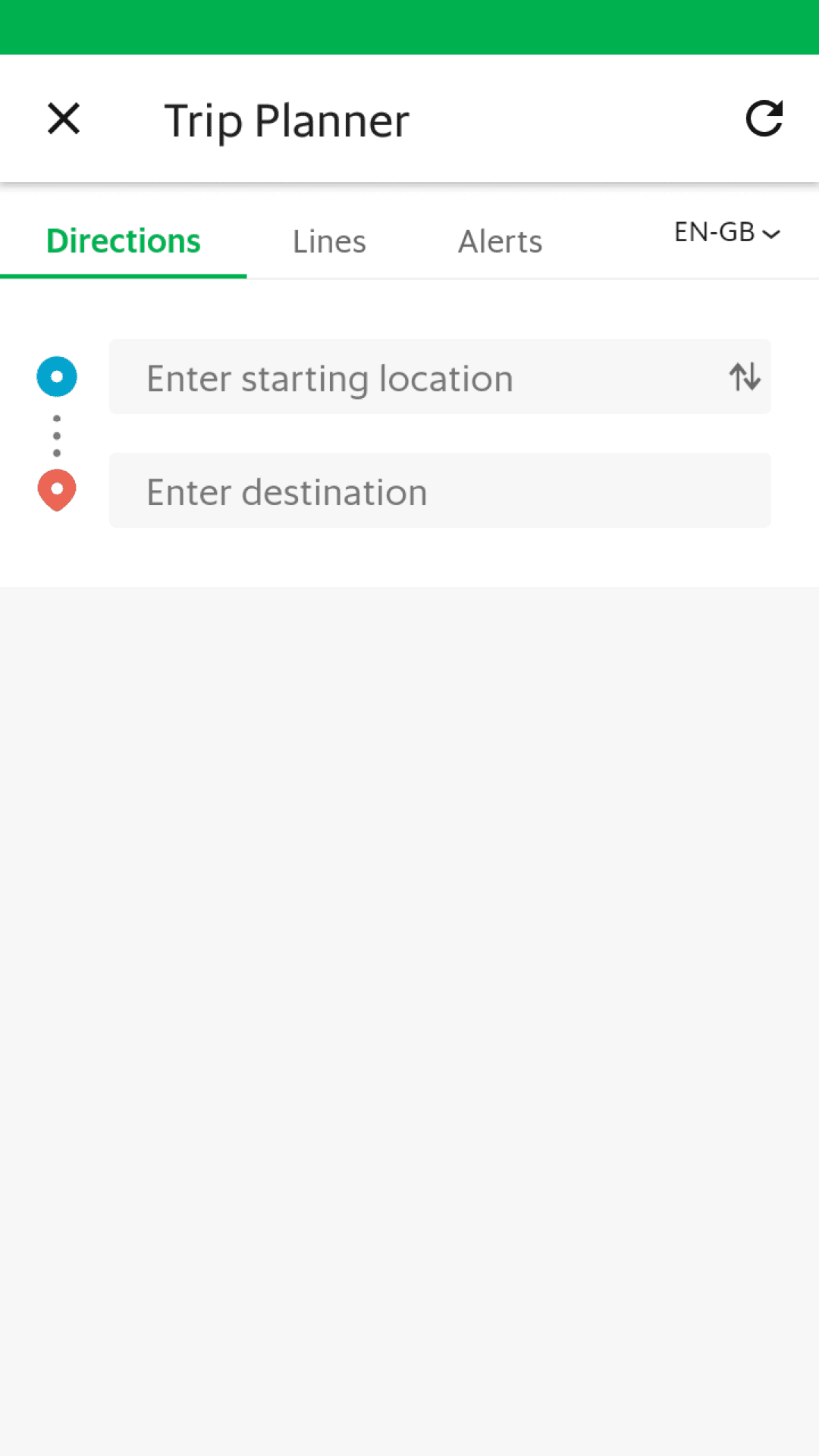Screen dimensions: 819x1456
Task: Focus the Enter destination field
Action: point(440,491)
